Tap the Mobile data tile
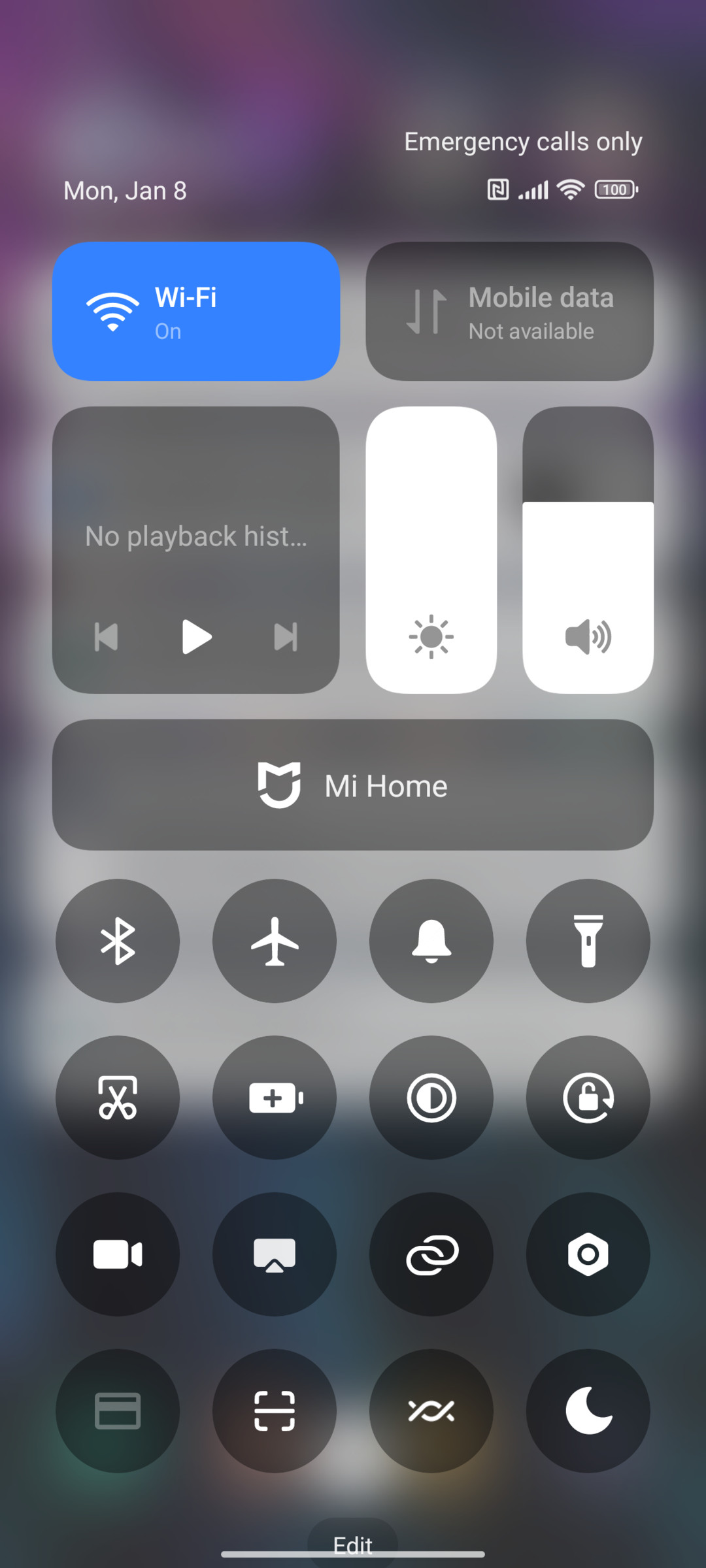The height and width of the screenshot is (1568, 706). [x=510, y=311]
